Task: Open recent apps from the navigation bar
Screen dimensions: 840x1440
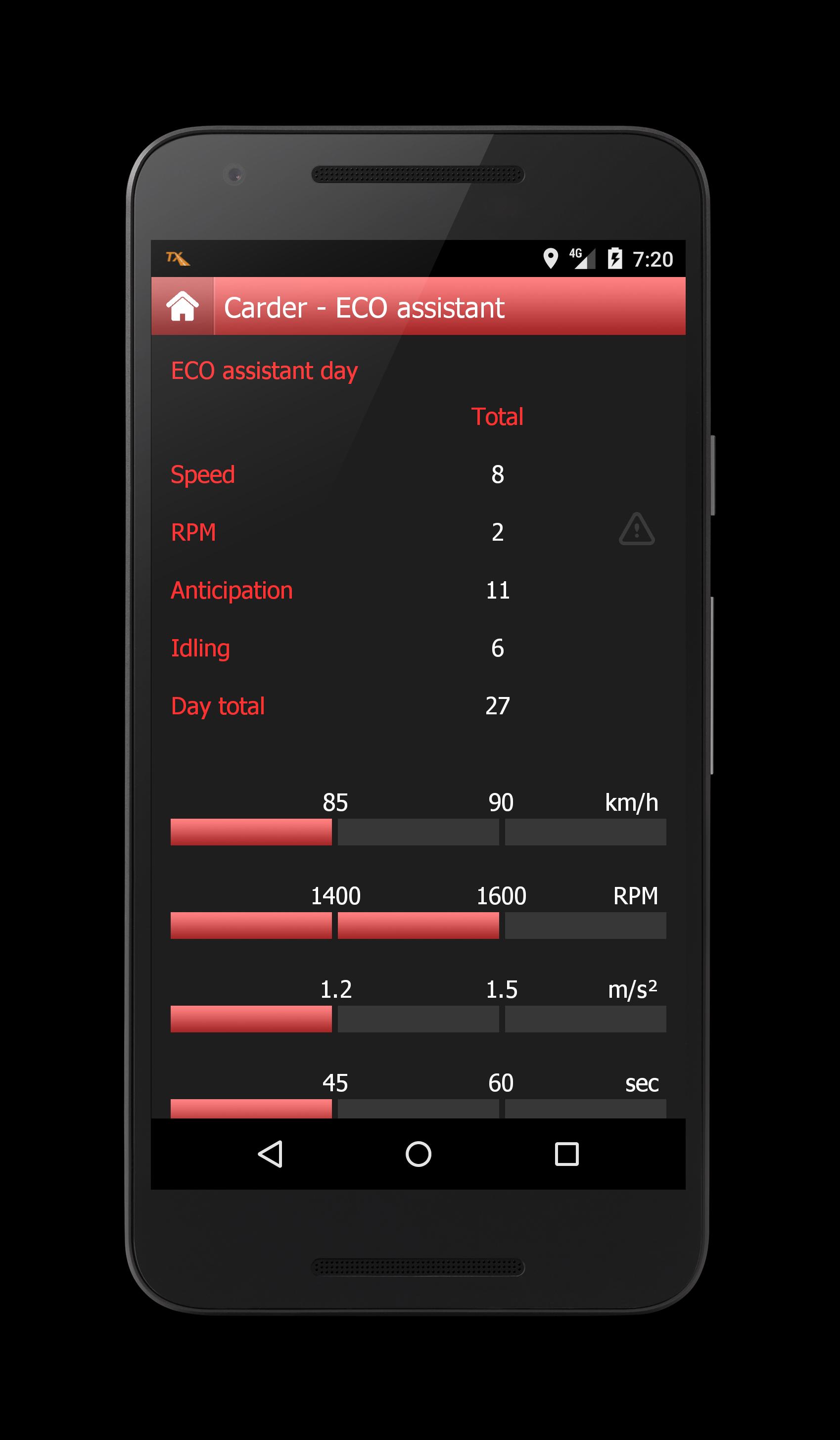Action: point(567,1154)
